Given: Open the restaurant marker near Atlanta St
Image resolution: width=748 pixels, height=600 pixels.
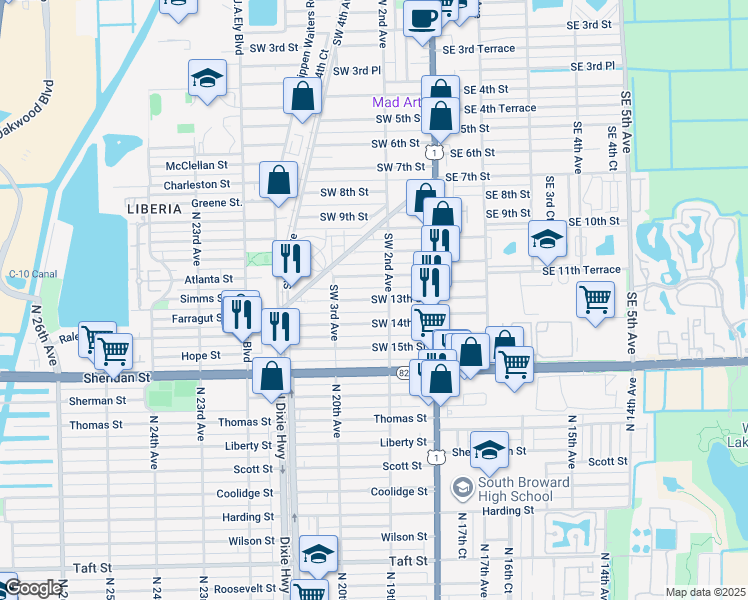Looking at the screenshot, I should 291,258.
